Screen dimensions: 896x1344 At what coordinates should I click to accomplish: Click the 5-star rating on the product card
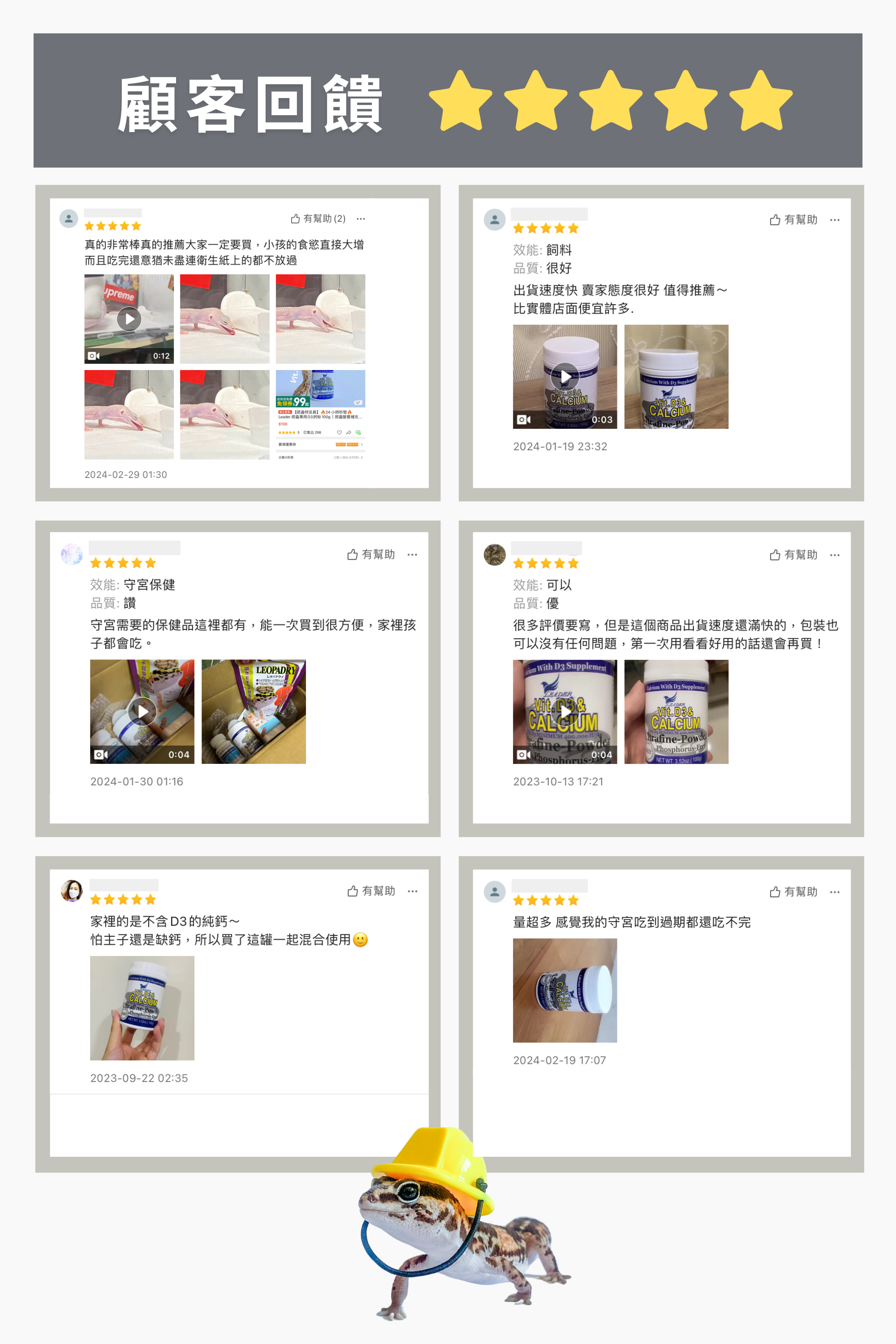click(286, 433)
